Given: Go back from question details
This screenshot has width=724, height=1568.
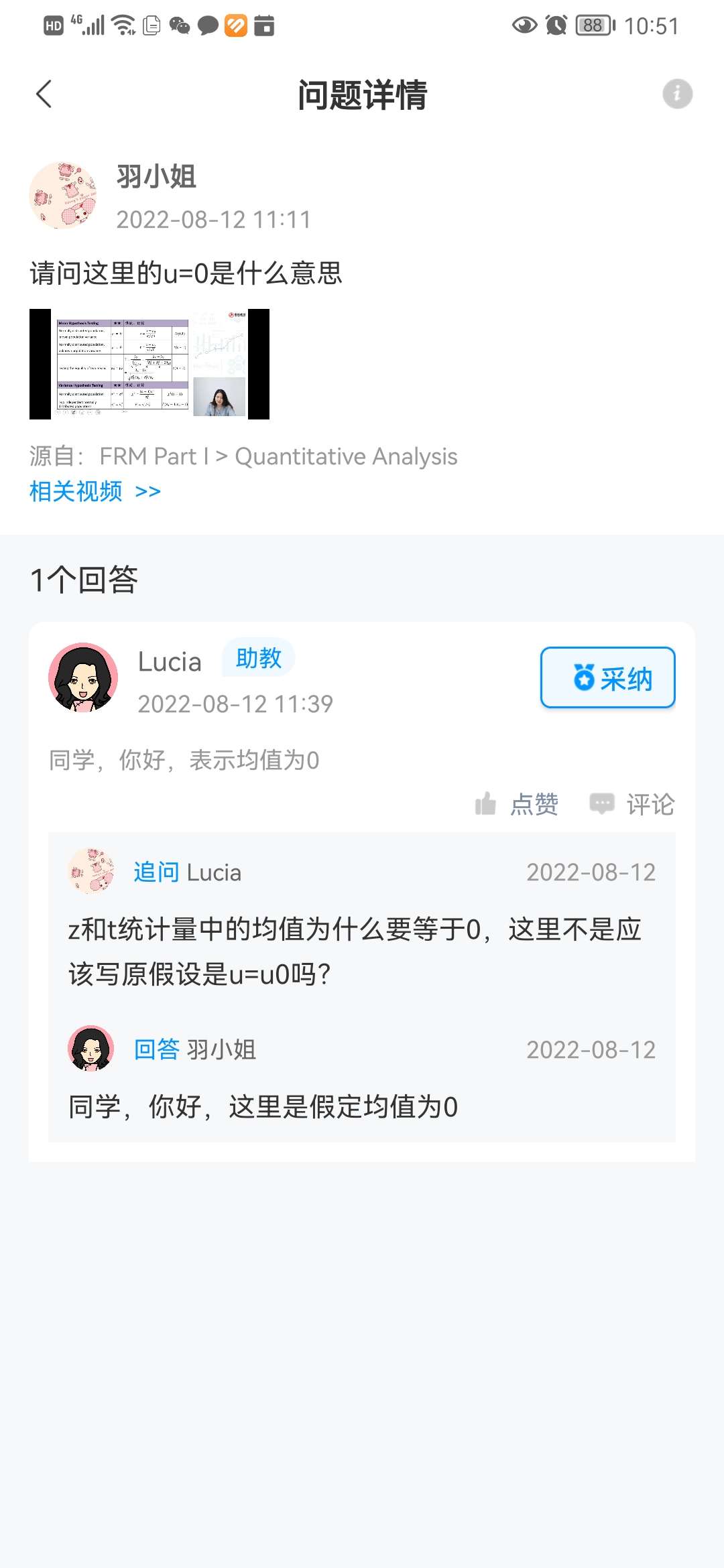Looking at the screenshot, I should tap(44, 94).
